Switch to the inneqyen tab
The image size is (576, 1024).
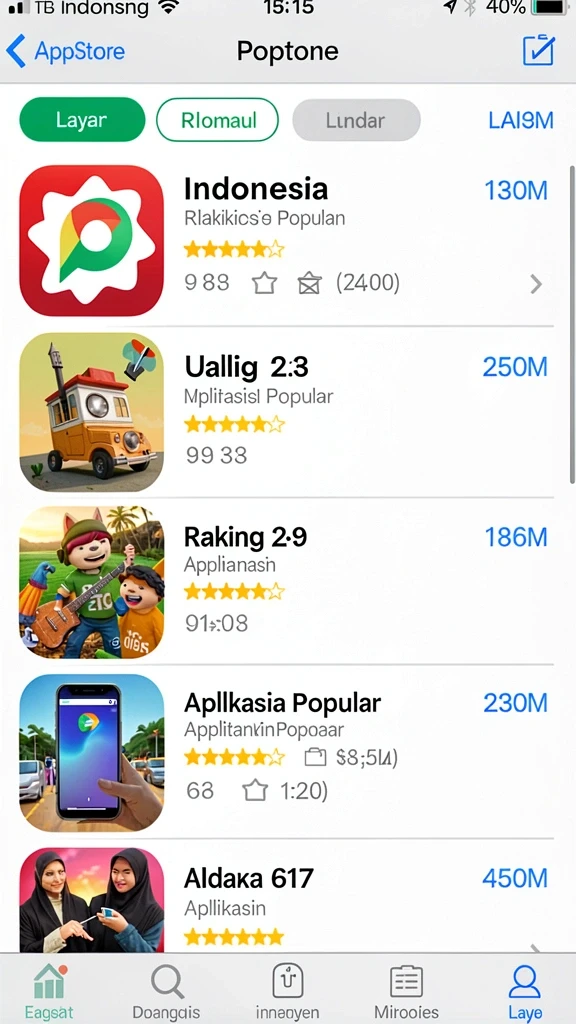[x=287, y=990]
